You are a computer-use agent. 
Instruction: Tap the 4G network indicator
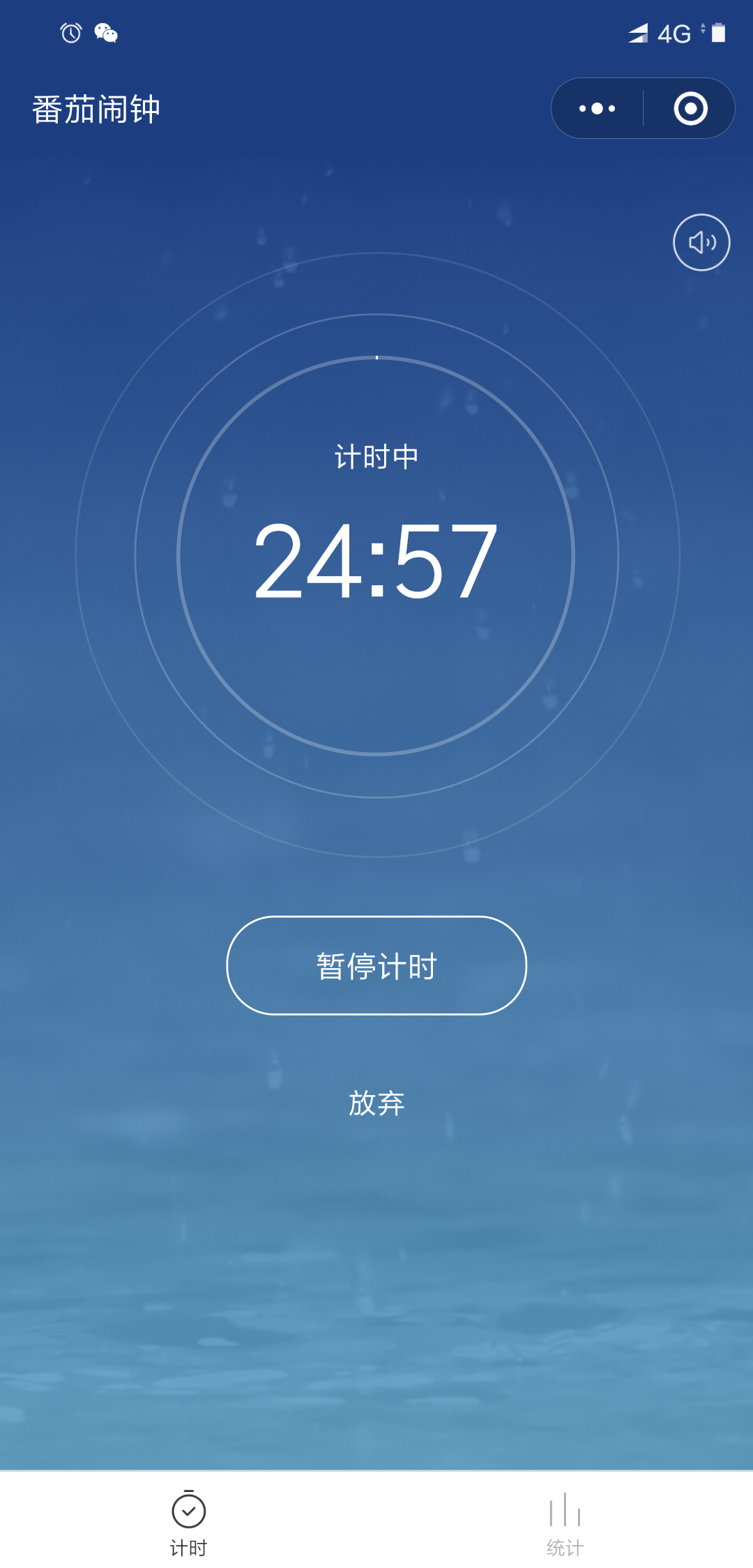point(674,32)
